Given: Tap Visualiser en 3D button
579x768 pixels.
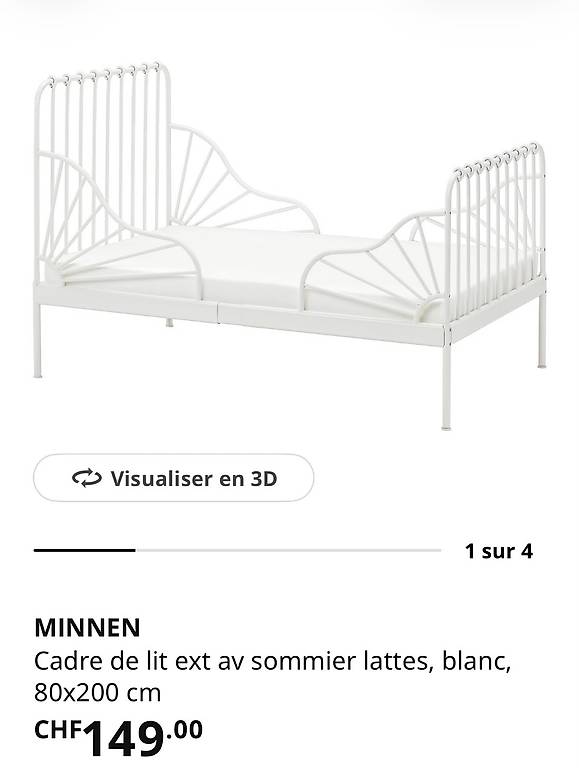Looking at the screenshot, I should [173, 478].
